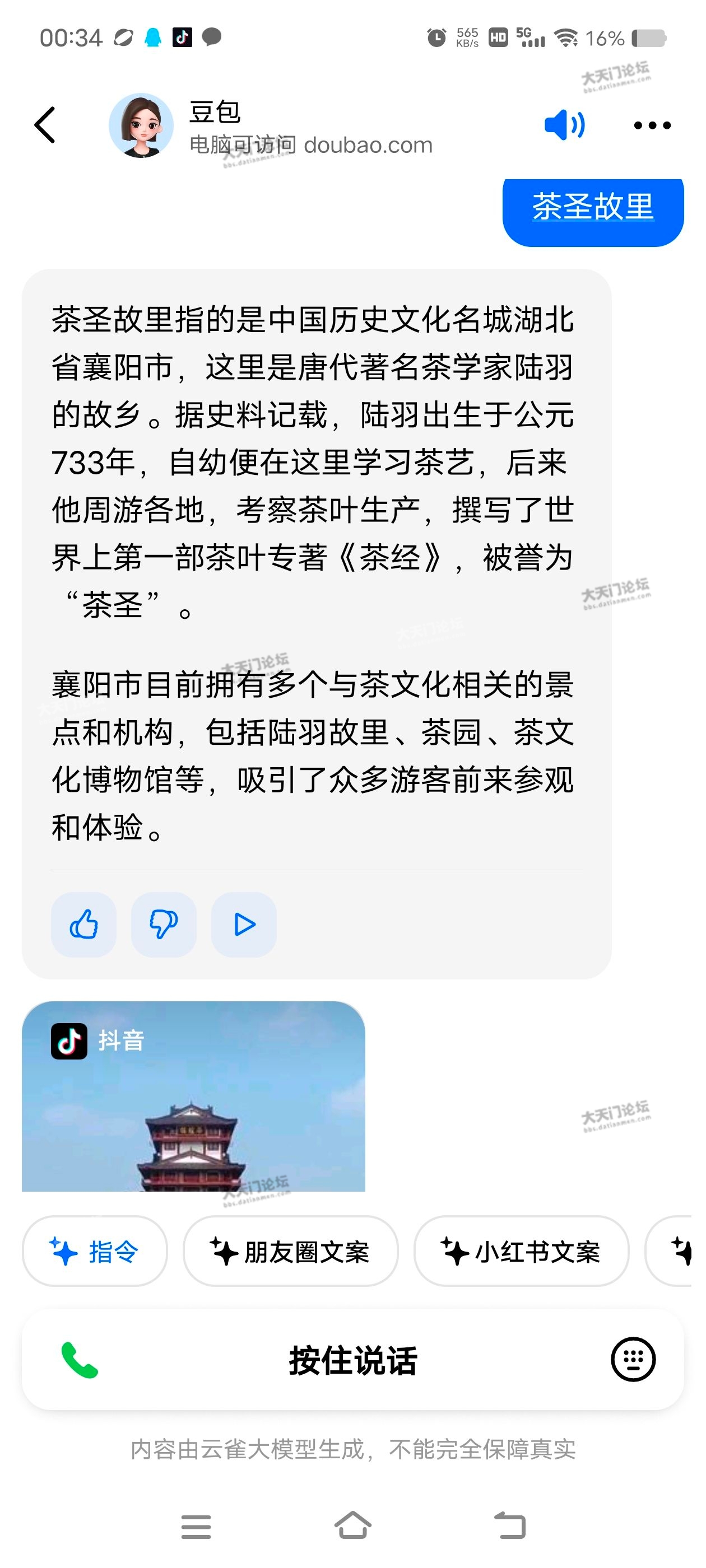Tap the 按住说话 button
706x1568 pixels.
pos(352,1360)
